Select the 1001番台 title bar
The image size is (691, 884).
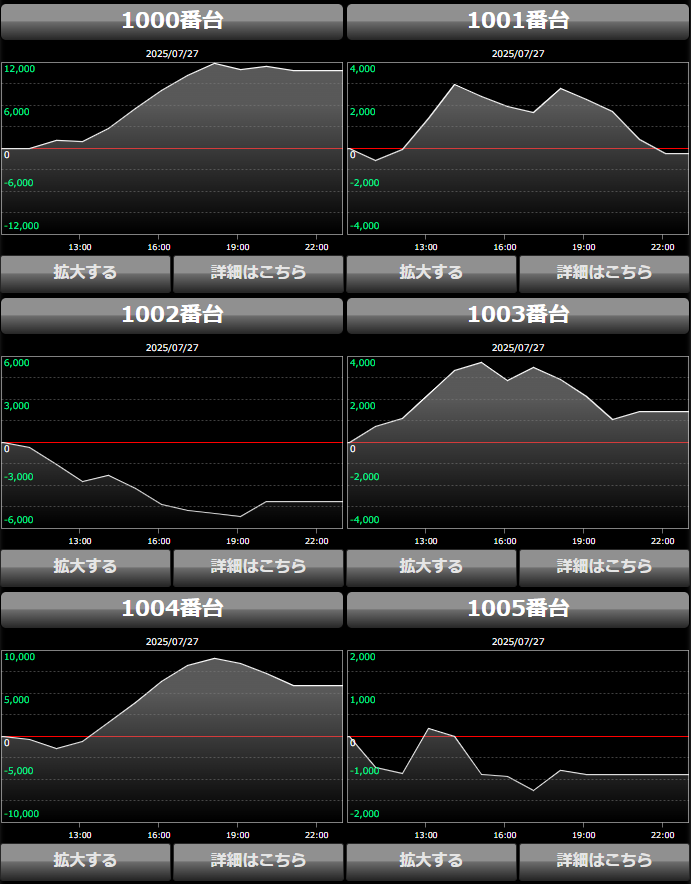518,21
